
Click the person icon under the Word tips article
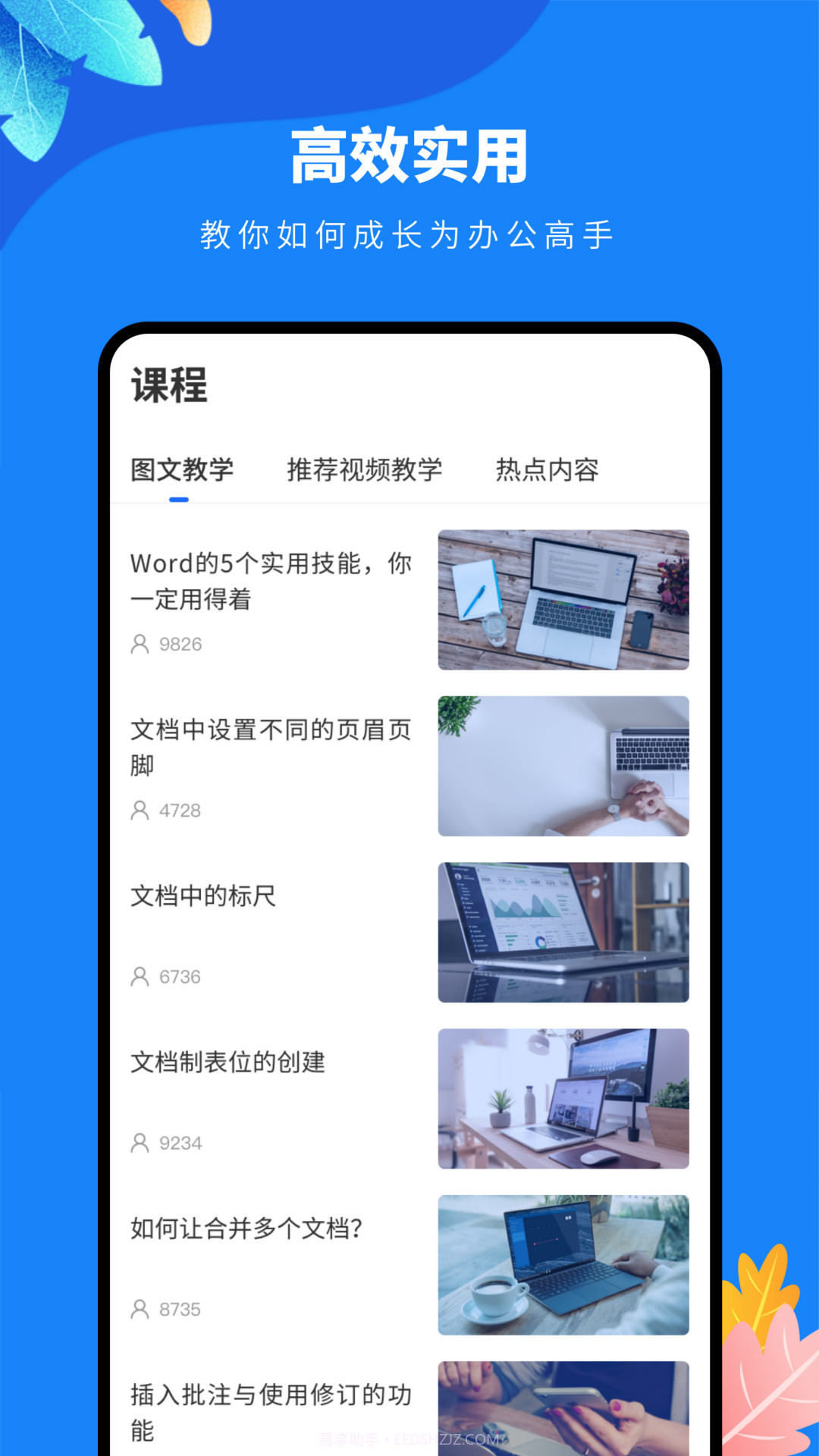(140, 644)
